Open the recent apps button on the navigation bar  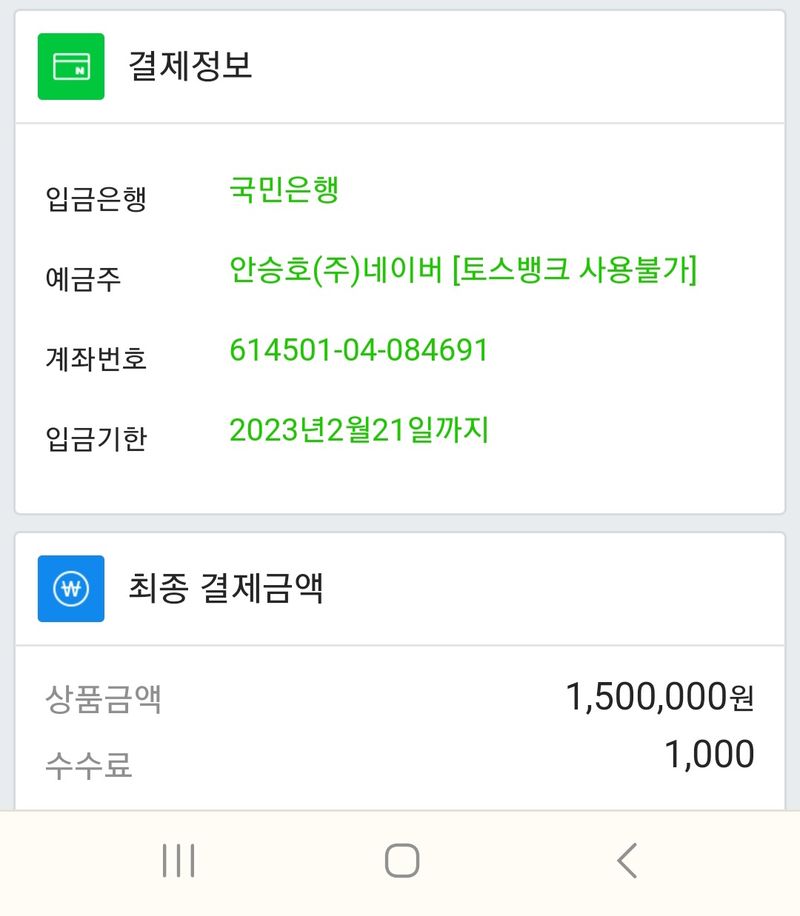176,860
